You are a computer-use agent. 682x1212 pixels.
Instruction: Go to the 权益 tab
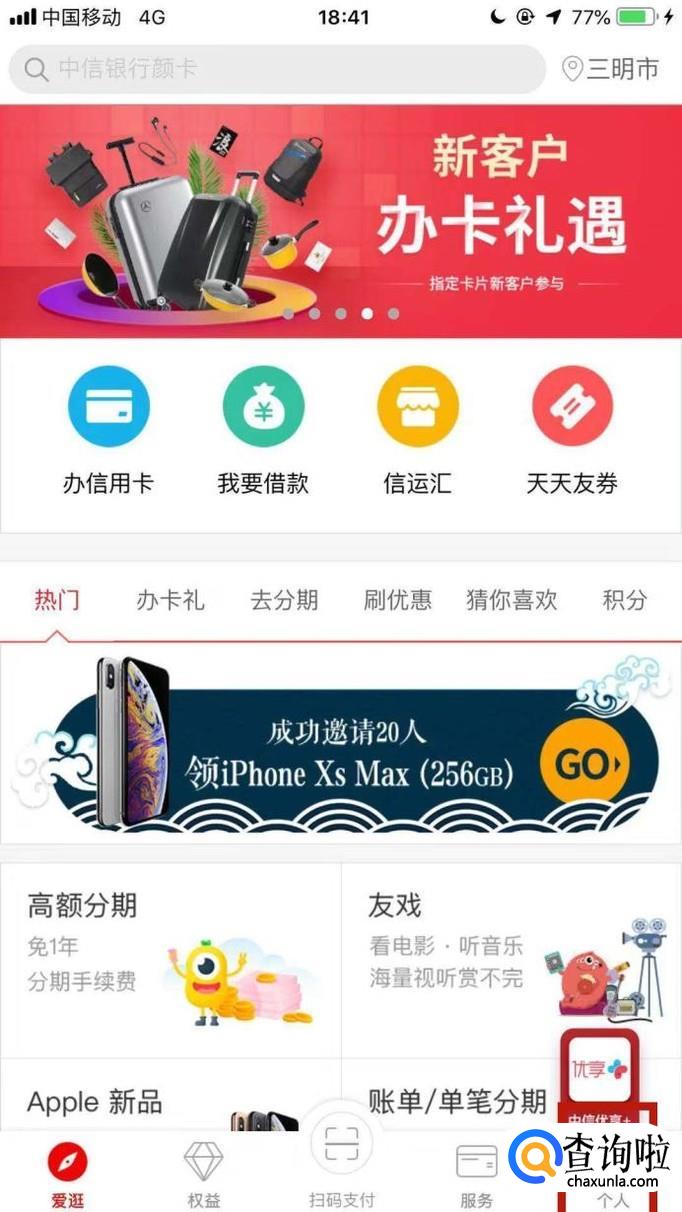point(204,1174)
